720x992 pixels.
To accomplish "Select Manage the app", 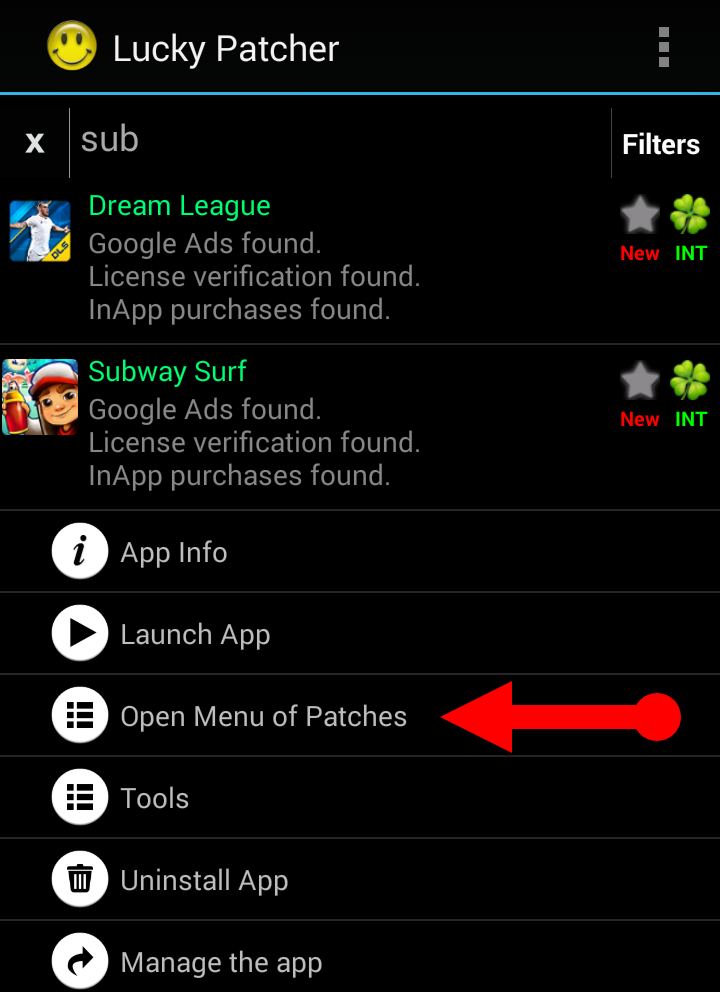I will coord(221,963).
